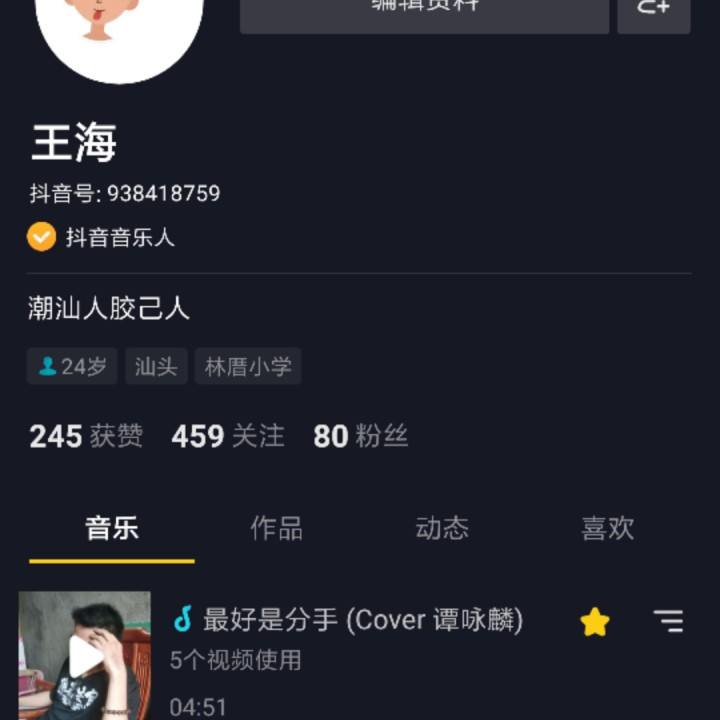The width and height of the screenshot is (720, 720).
Task: View the 459 关注 following list
Action: point(228,436)
